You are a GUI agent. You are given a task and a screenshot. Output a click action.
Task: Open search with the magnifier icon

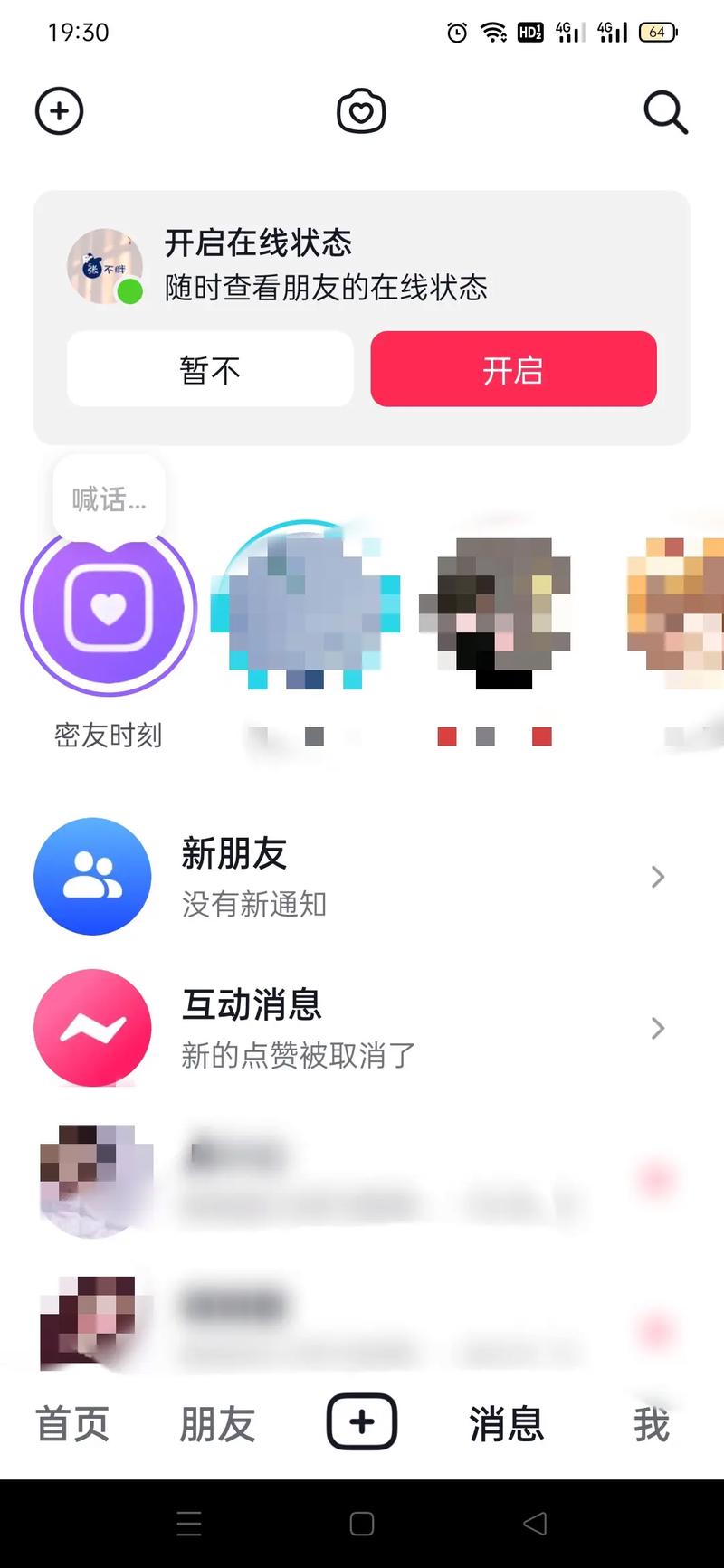(x=665, y=113)
